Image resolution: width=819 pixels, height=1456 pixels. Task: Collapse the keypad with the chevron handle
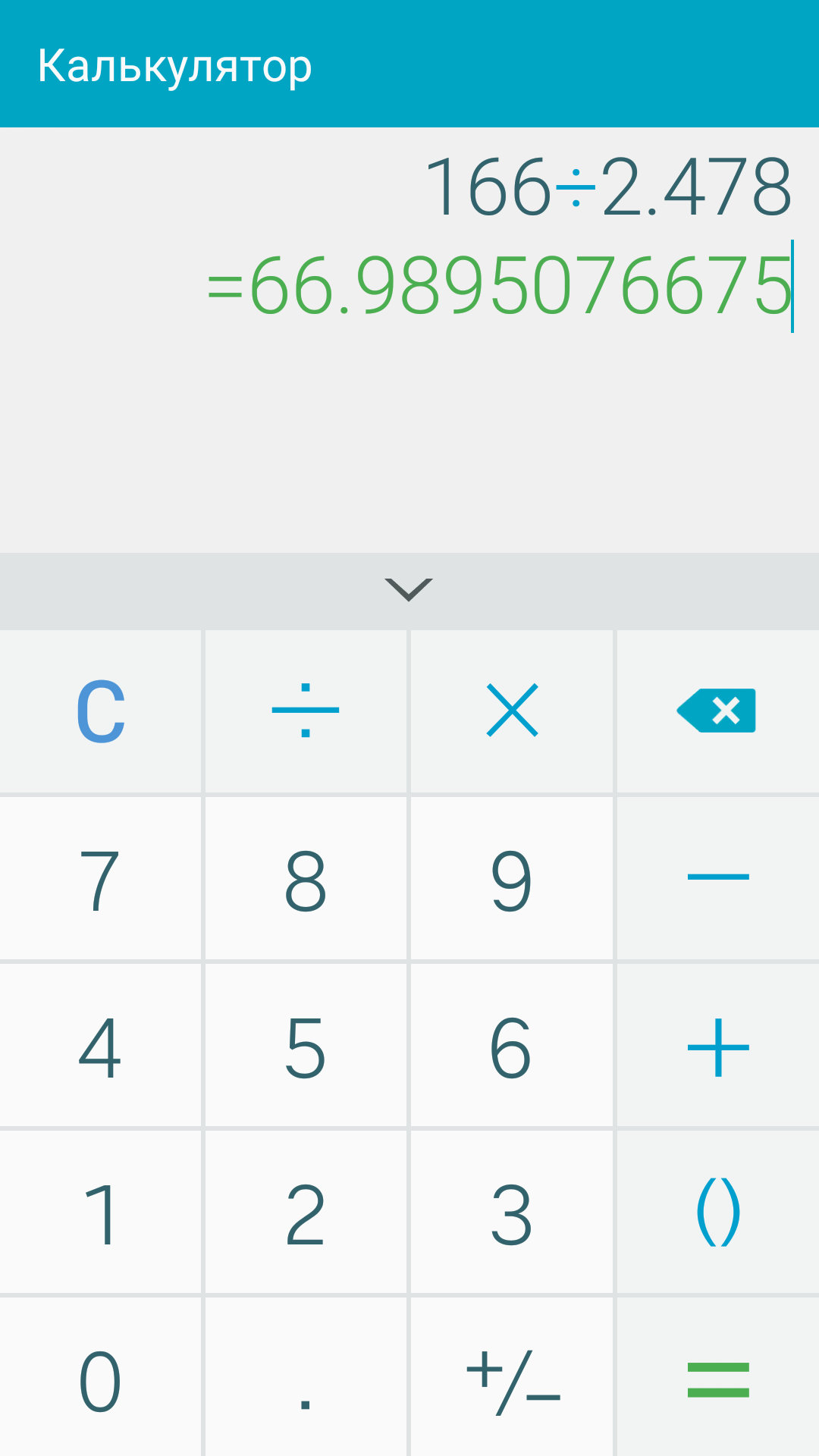click(409, 590)
